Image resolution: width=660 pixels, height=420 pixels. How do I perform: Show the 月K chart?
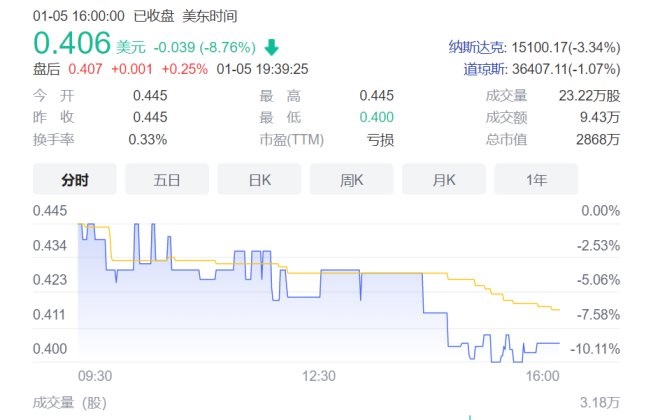point(444,180)
